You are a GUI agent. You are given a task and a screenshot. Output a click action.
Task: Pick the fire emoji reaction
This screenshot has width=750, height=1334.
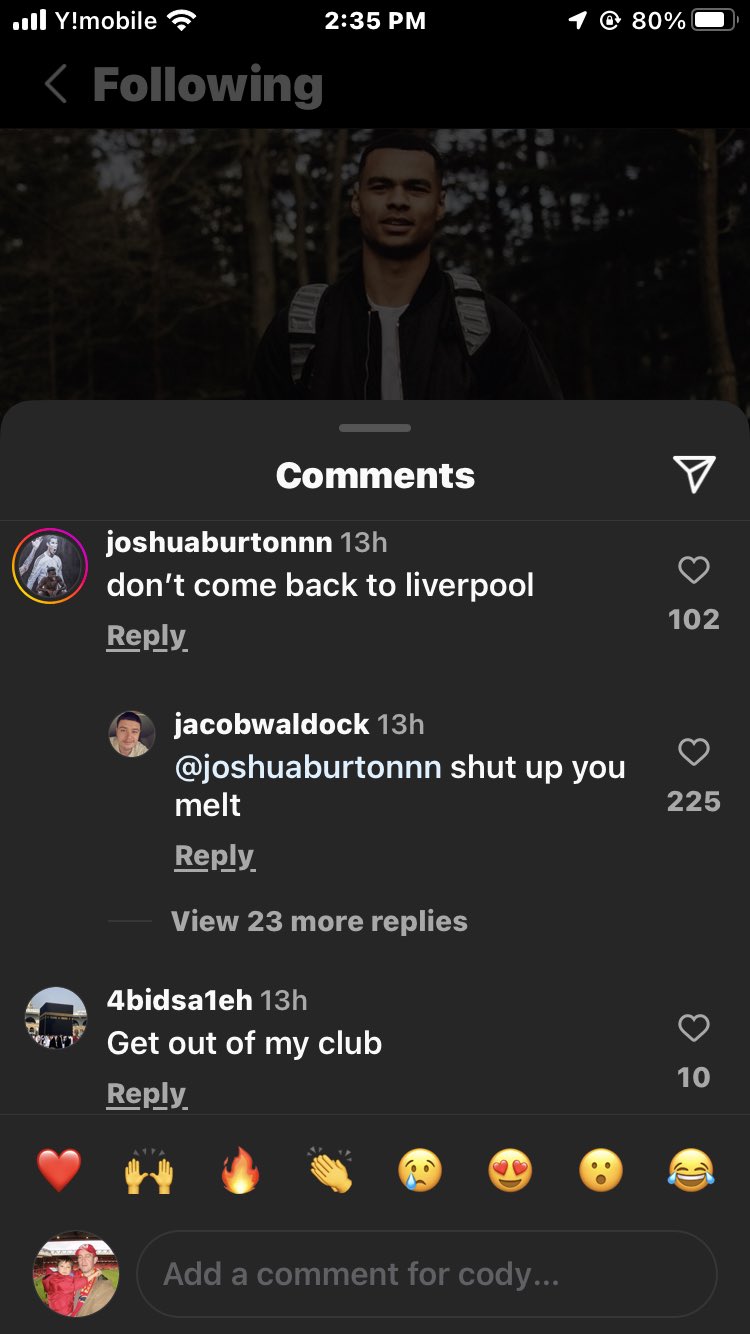click(x=239, y=1170)
